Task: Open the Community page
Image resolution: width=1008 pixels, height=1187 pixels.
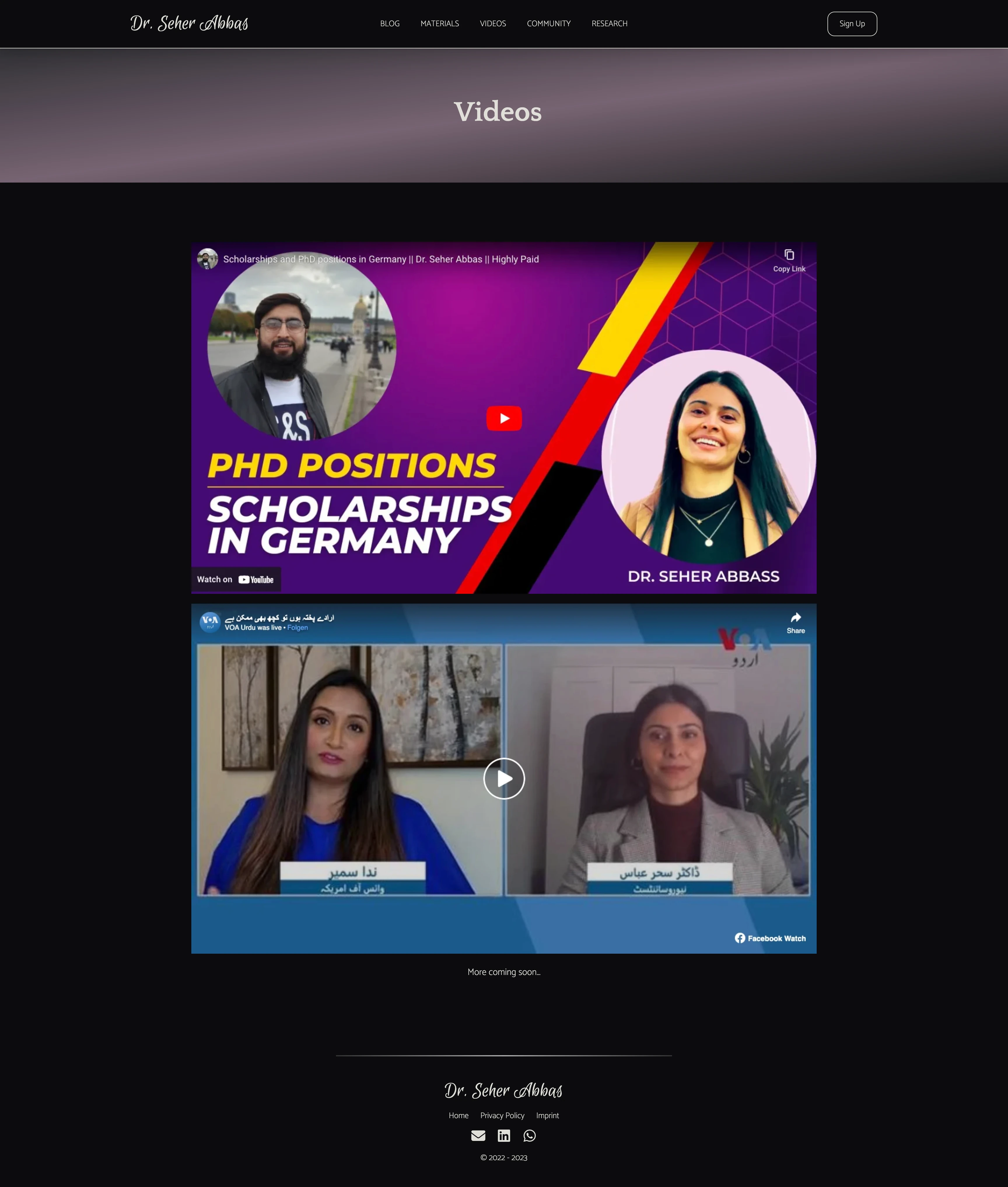Action: point(549,23)
